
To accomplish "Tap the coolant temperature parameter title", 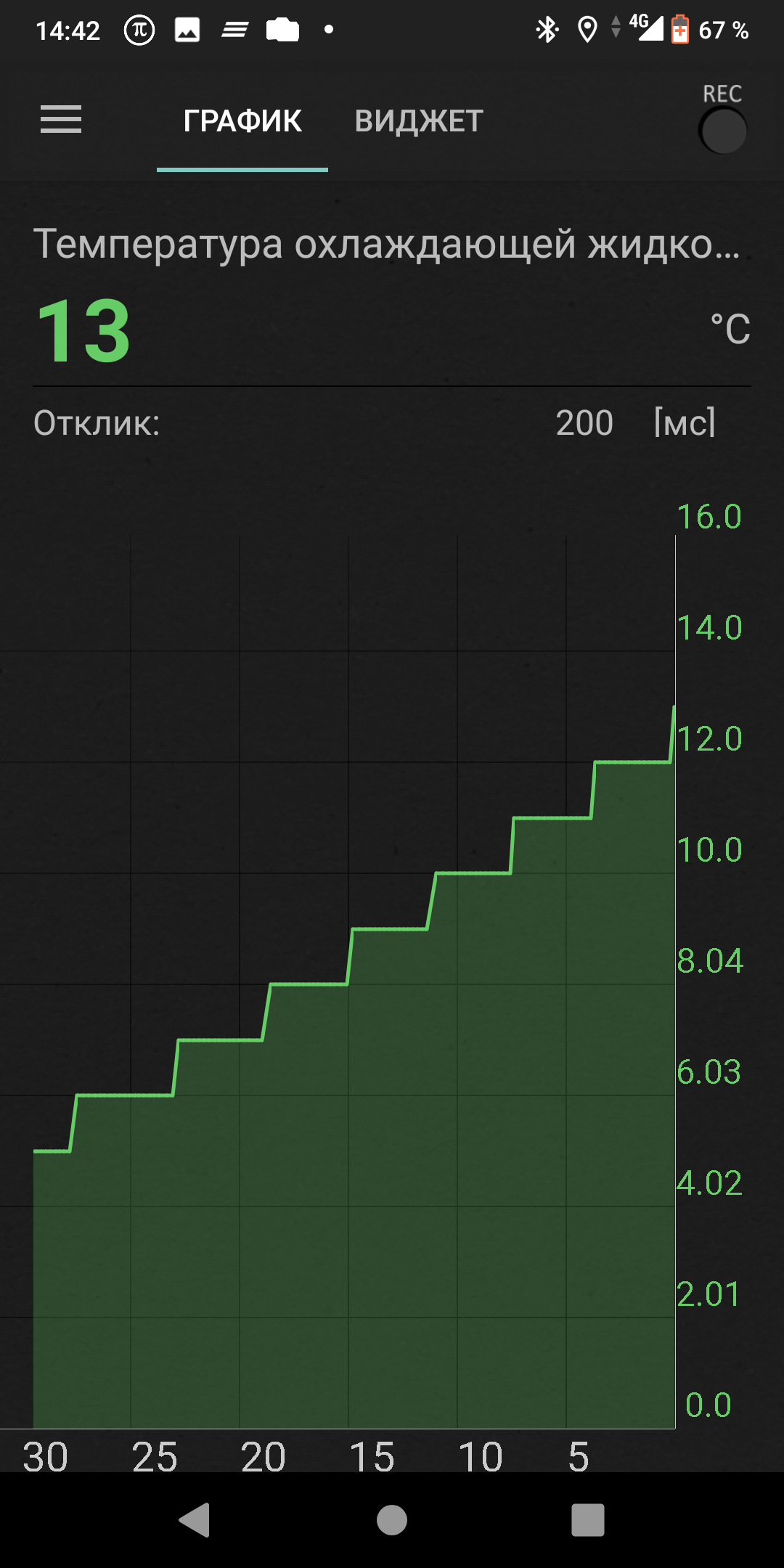I will click(387, 244).
